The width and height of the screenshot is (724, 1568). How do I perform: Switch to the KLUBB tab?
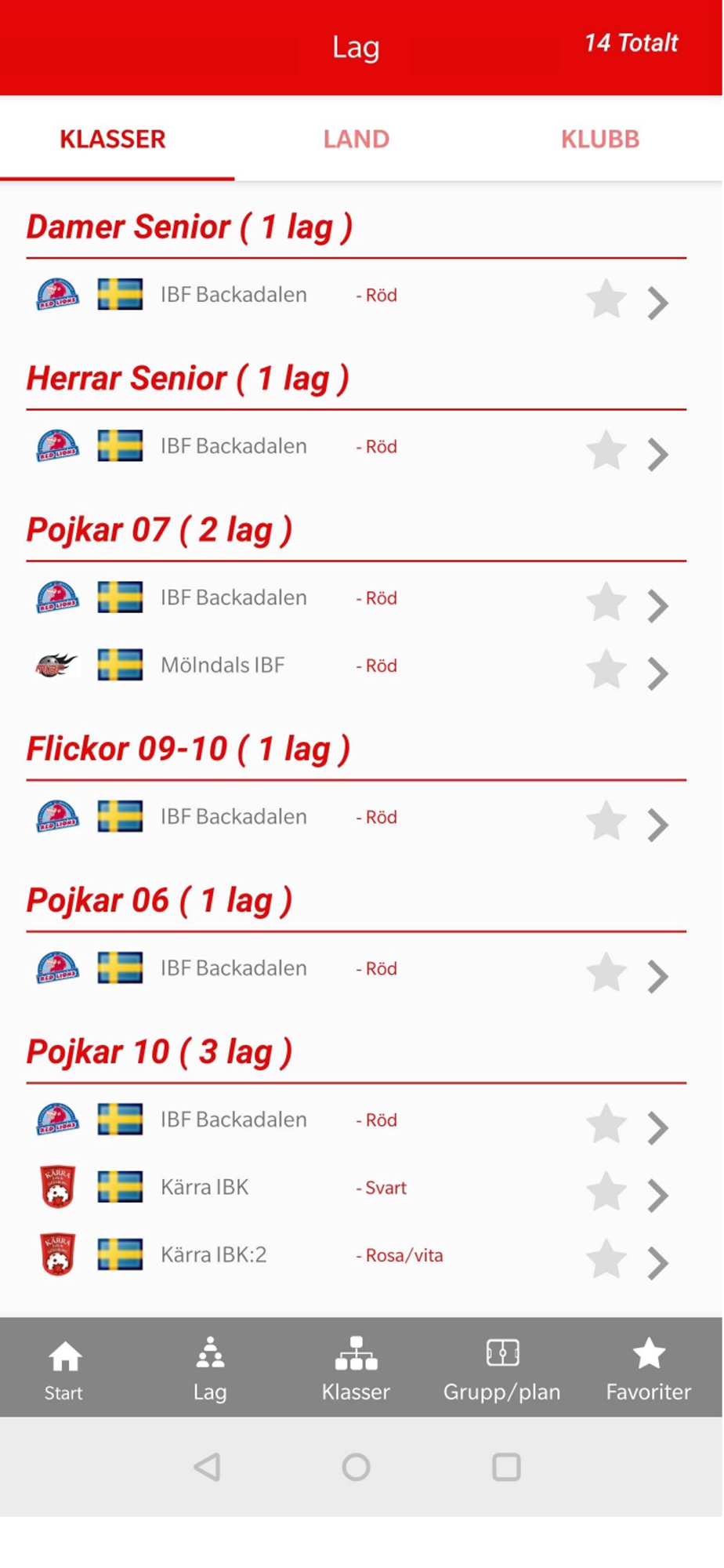[600, 139]
